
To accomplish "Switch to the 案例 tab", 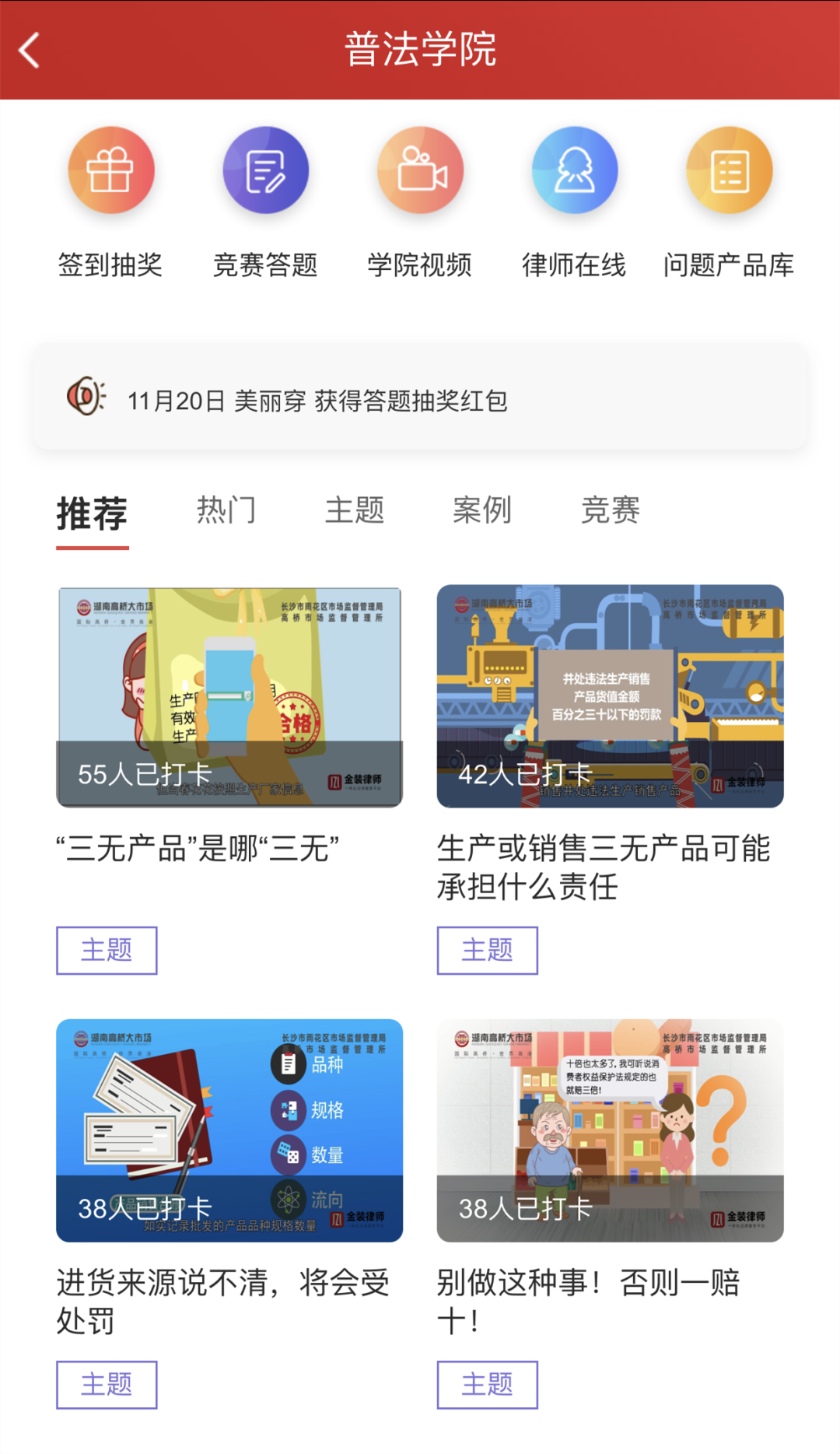I will (x=482, y=510).
